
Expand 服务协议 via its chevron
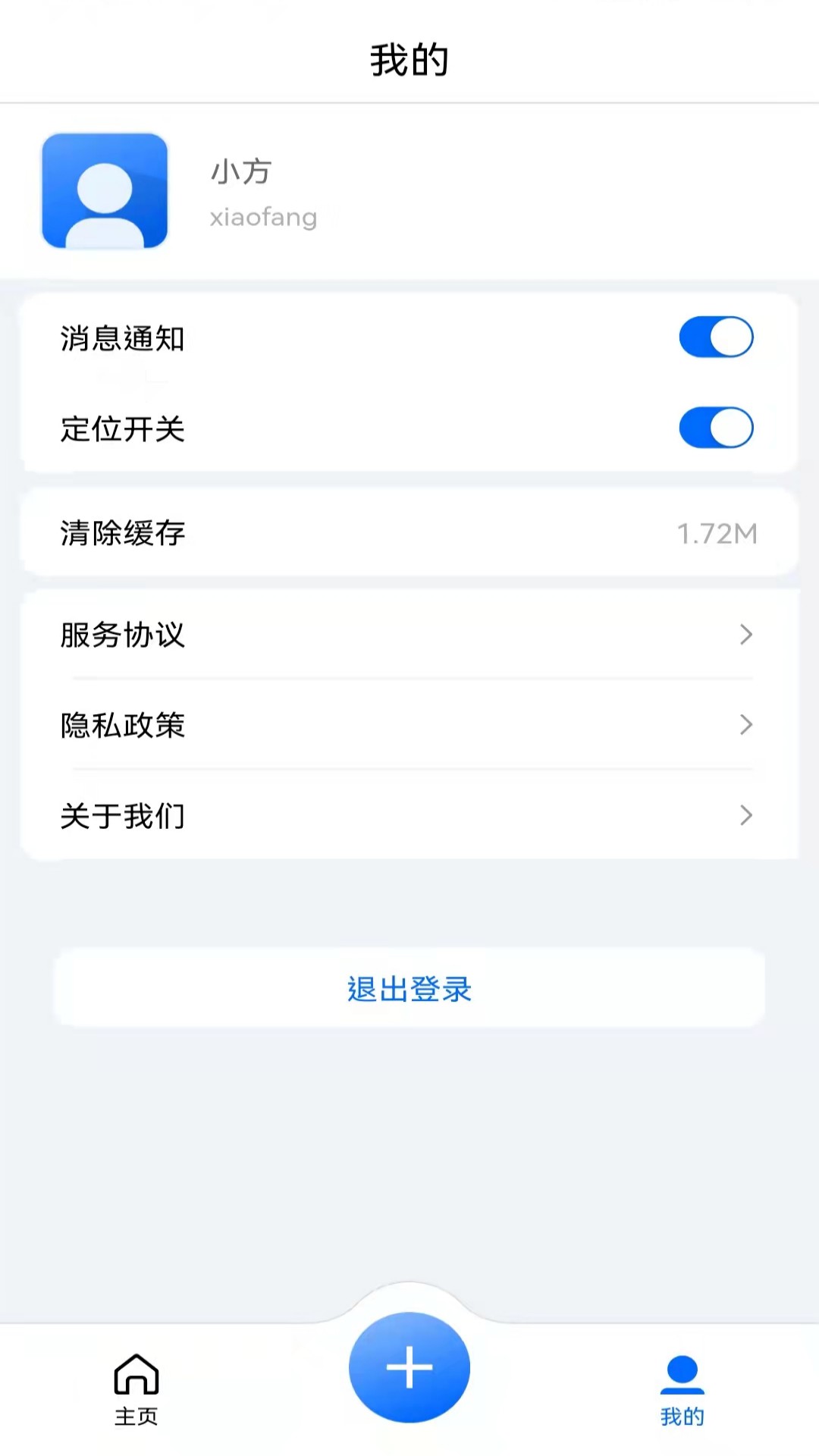pyautogui.click(x=746, y=635)
